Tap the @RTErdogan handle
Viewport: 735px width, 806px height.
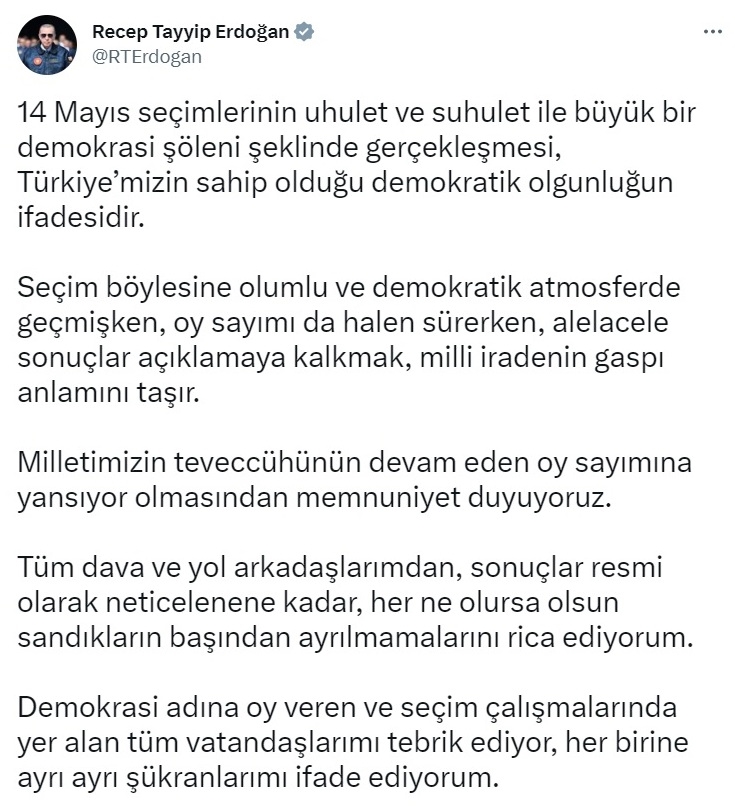click(147, 57)
